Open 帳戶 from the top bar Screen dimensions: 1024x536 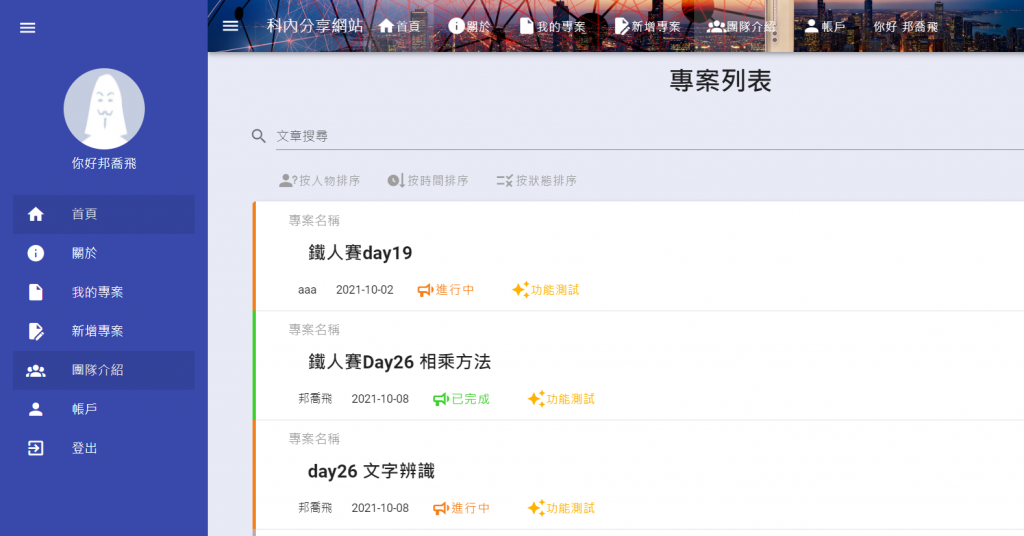pos(825,26)
